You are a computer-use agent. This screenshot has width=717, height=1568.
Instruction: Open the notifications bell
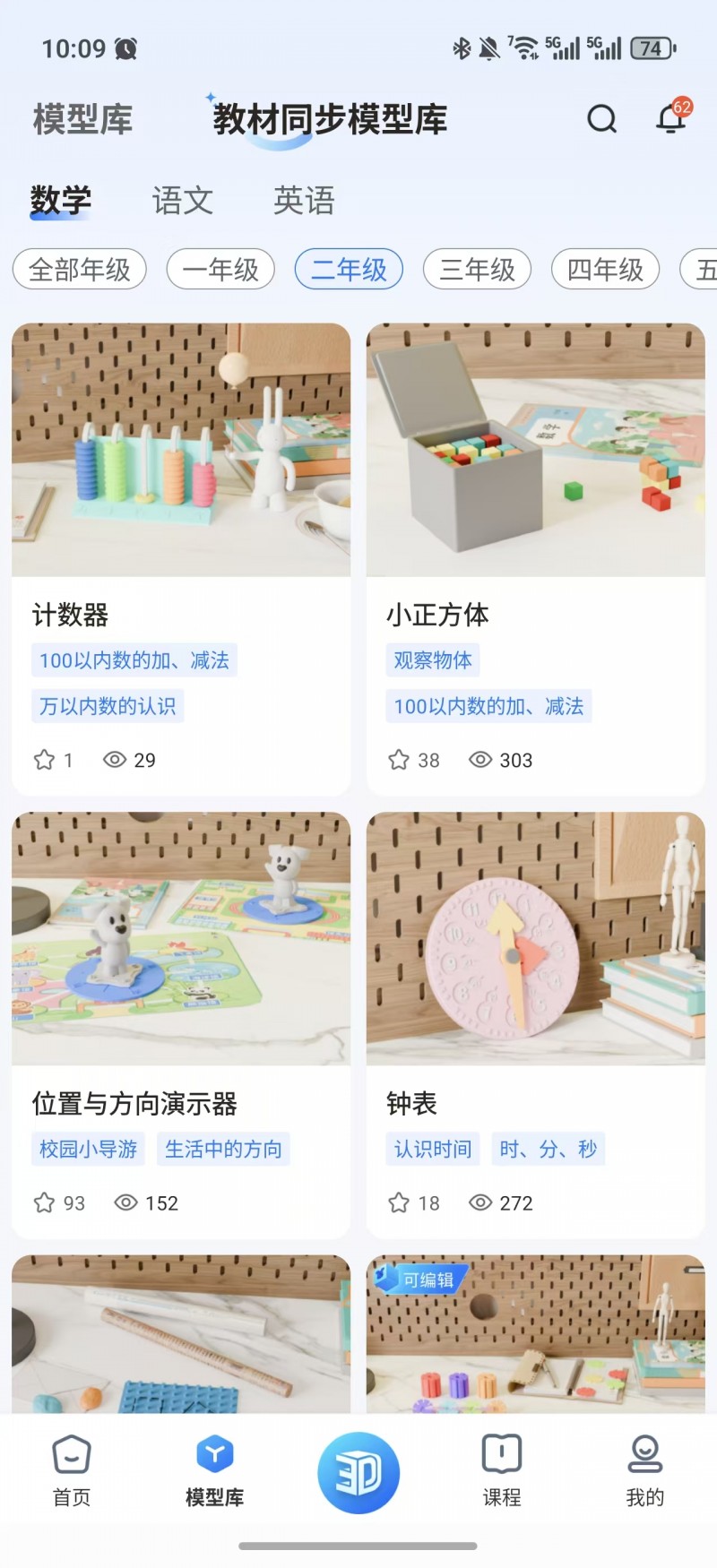click(671, 119)
